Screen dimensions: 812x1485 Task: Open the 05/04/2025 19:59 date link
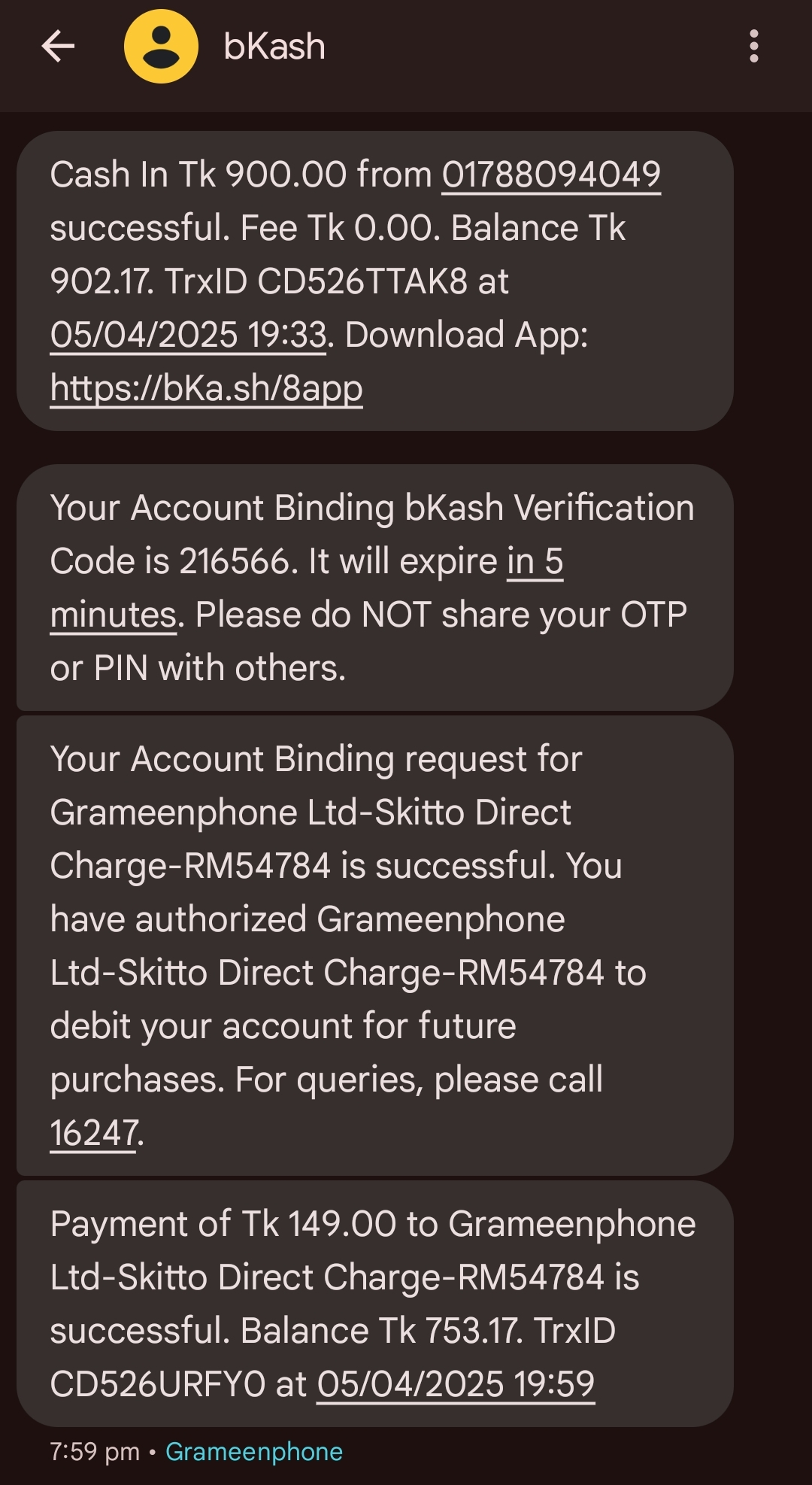coord(456,1384)
